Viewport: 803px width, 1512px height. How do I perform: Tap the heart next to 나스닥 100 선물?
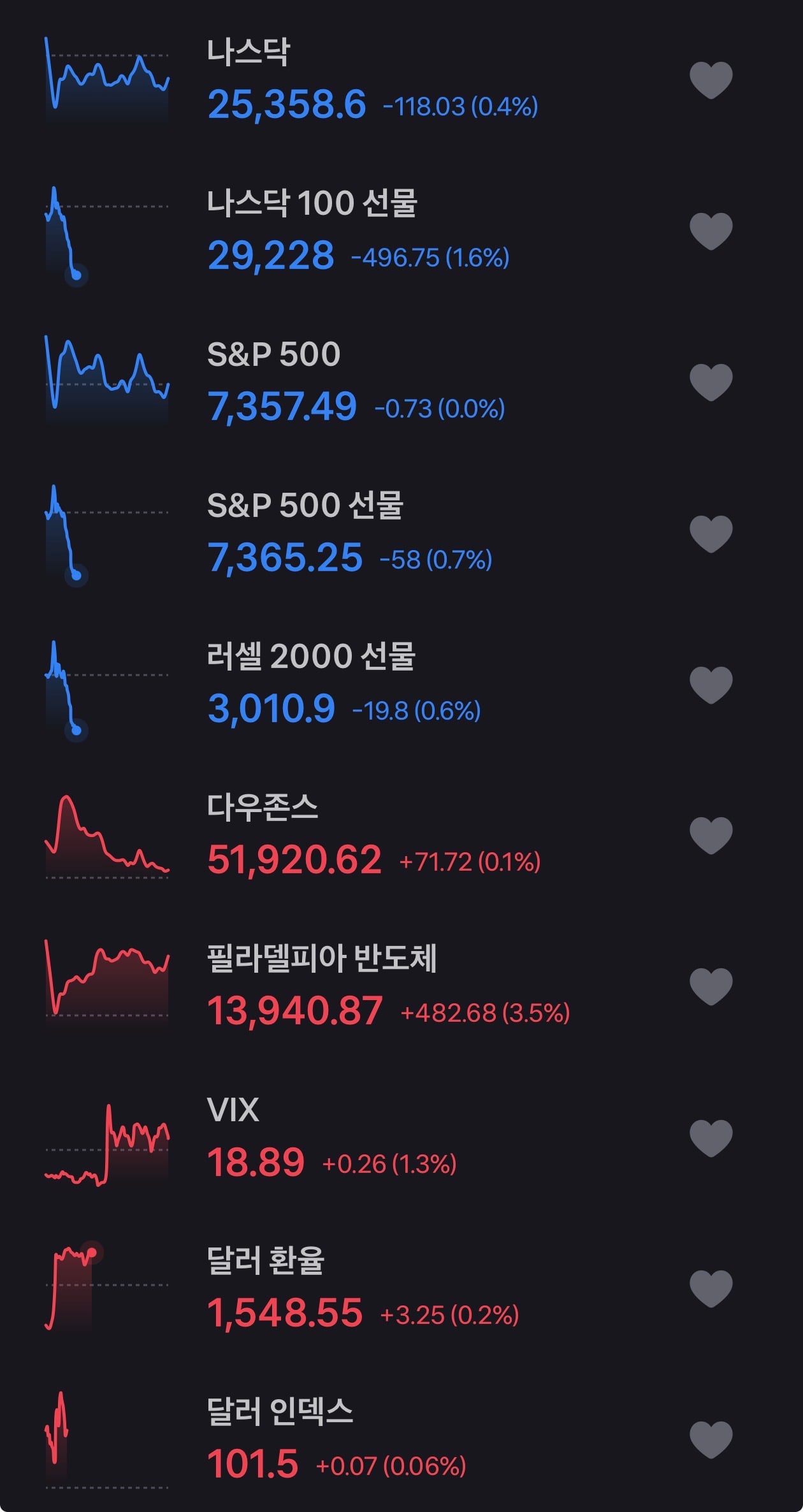(x=711, y=231)
